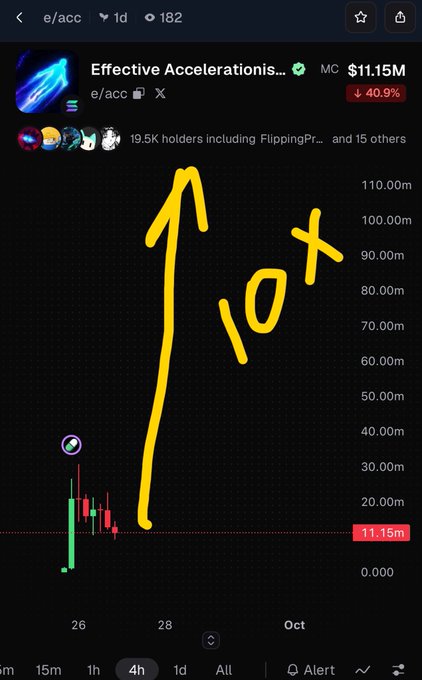Switch chart to the 1h interval
This screenshot has width=422, height=680.
[x=93, y=670]
